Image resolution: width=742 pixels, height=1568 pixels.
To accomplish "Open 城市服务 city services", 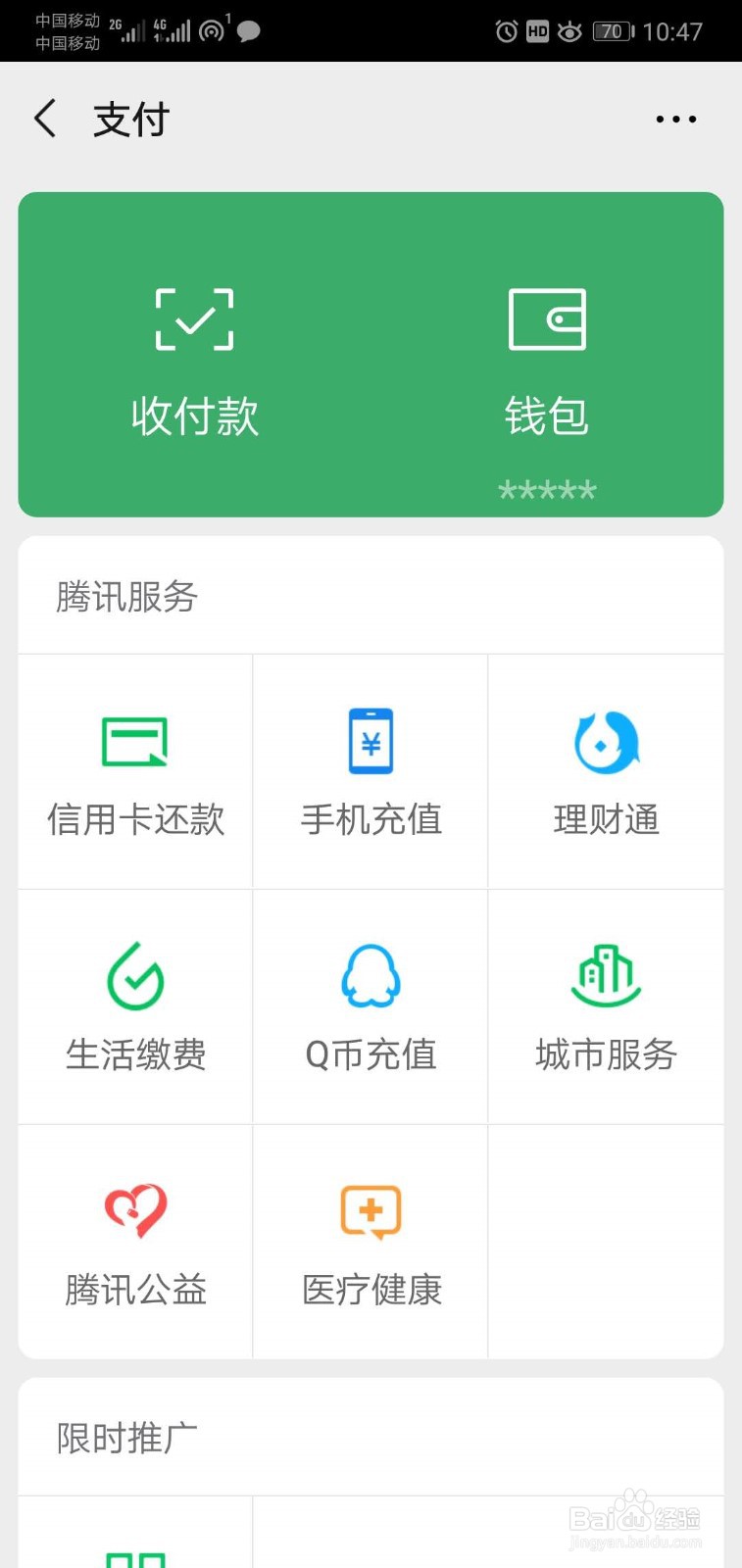I will coord(605,1006).
